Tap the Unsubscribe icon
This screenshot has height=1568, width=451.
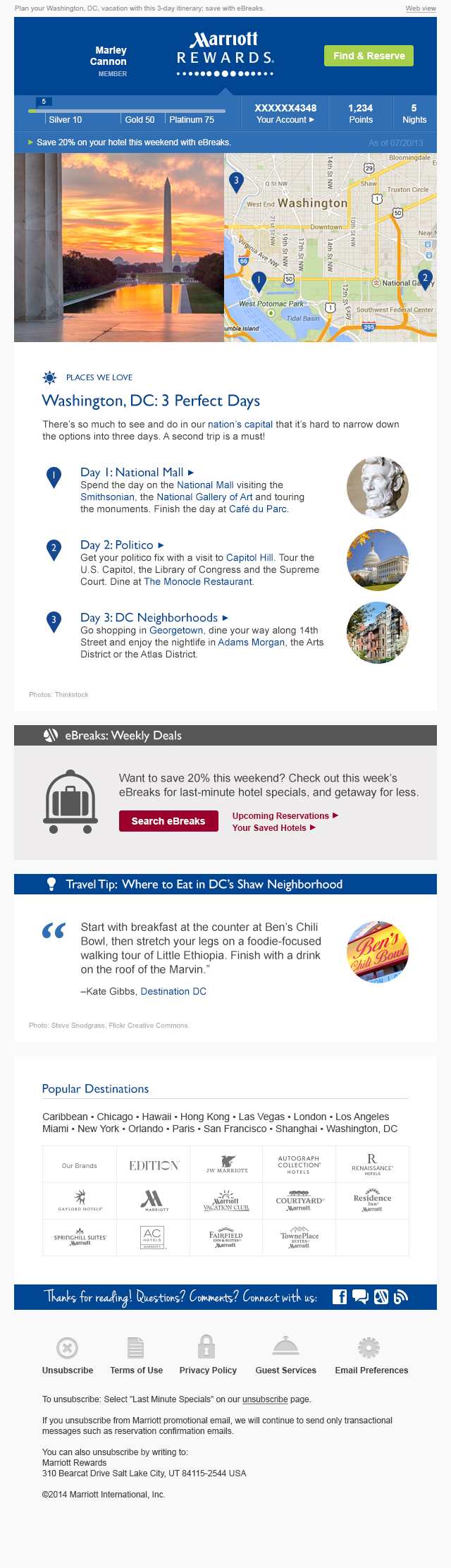pyautogui.click(x=67, y=1349)
